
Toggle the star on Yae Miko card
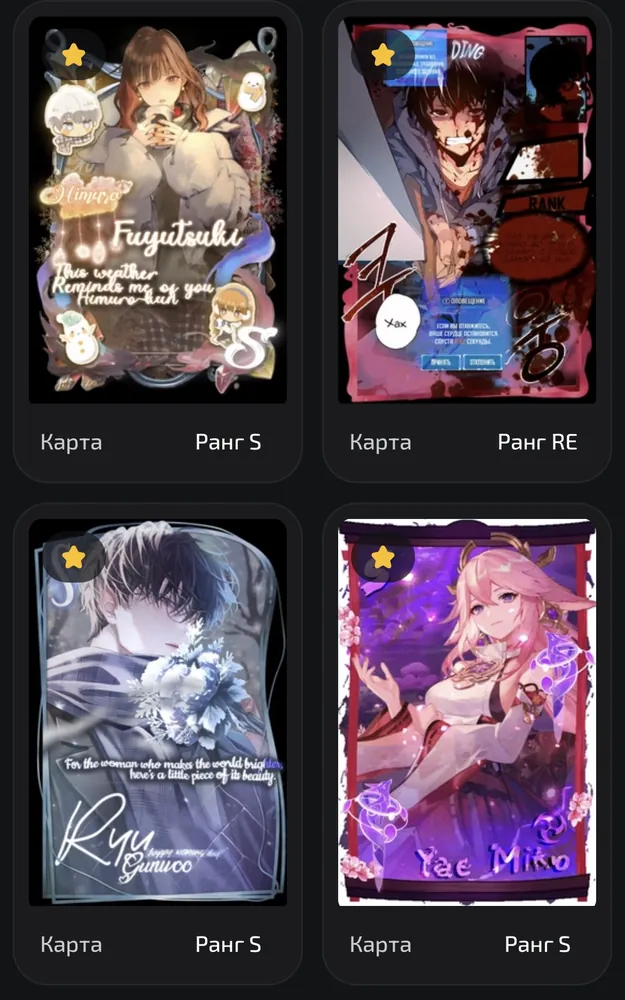[383, 557]
